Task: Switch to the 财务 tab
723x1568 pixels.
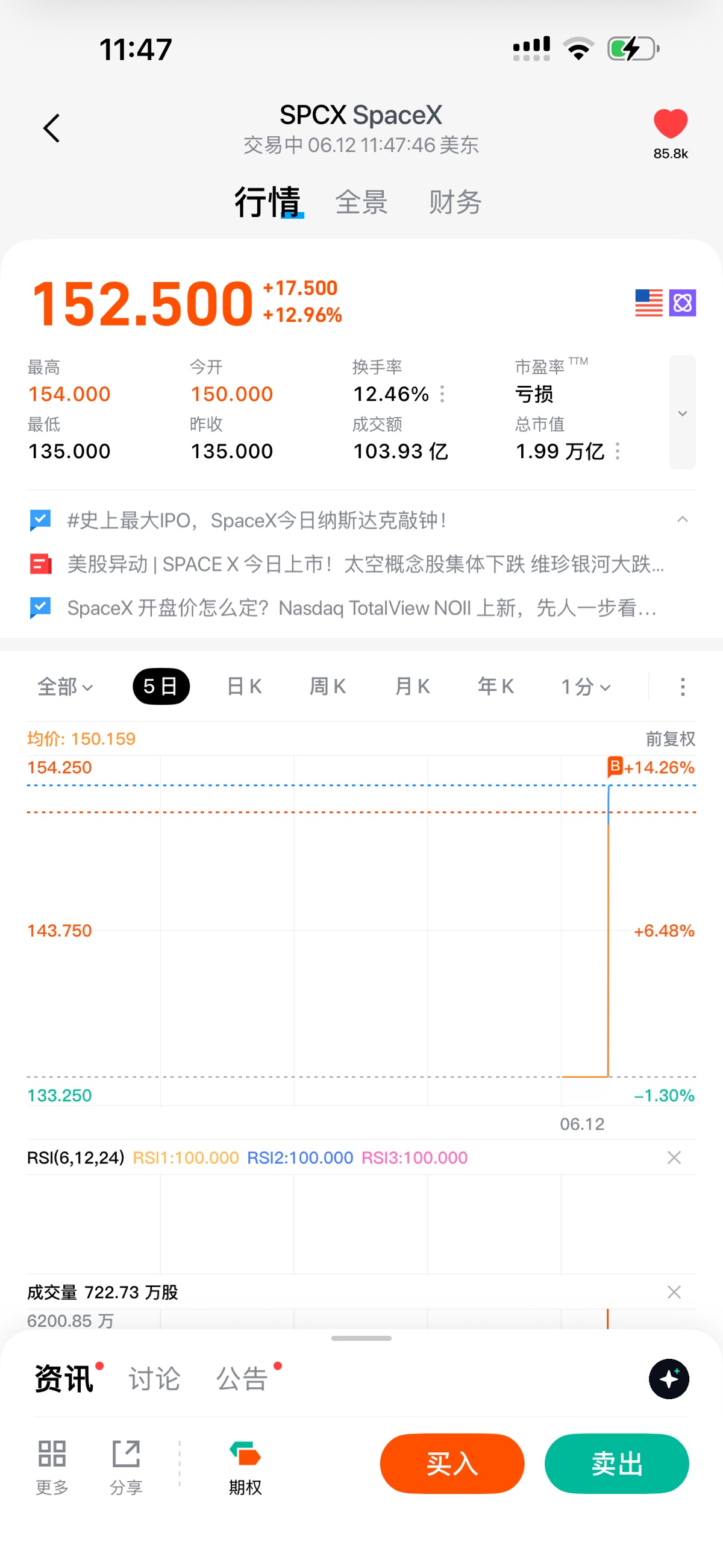Action: [x=455, y=202]
